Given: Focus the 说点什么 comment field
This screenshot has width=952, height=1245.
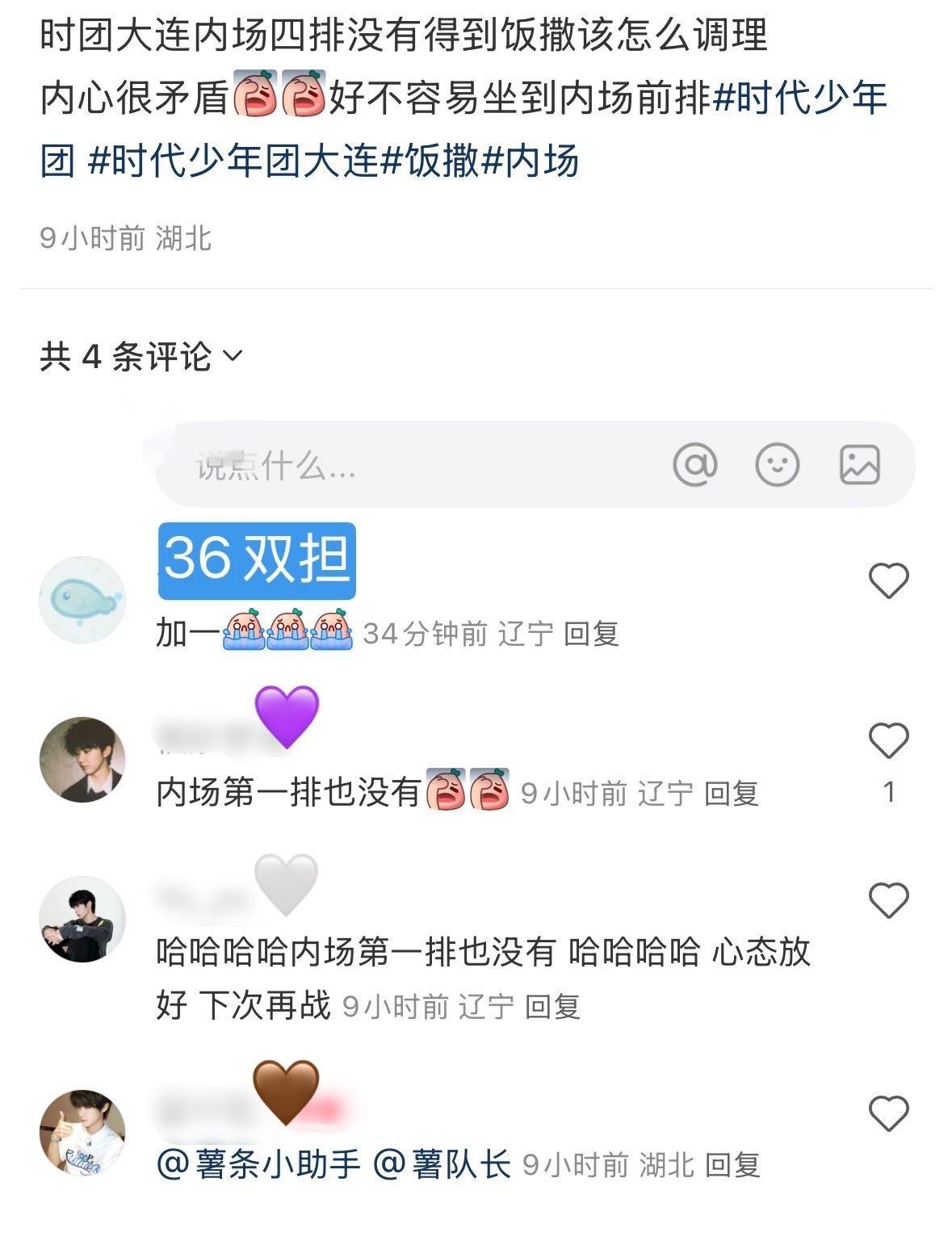Looking at the screenshot, I should click(x=404, y=466).
